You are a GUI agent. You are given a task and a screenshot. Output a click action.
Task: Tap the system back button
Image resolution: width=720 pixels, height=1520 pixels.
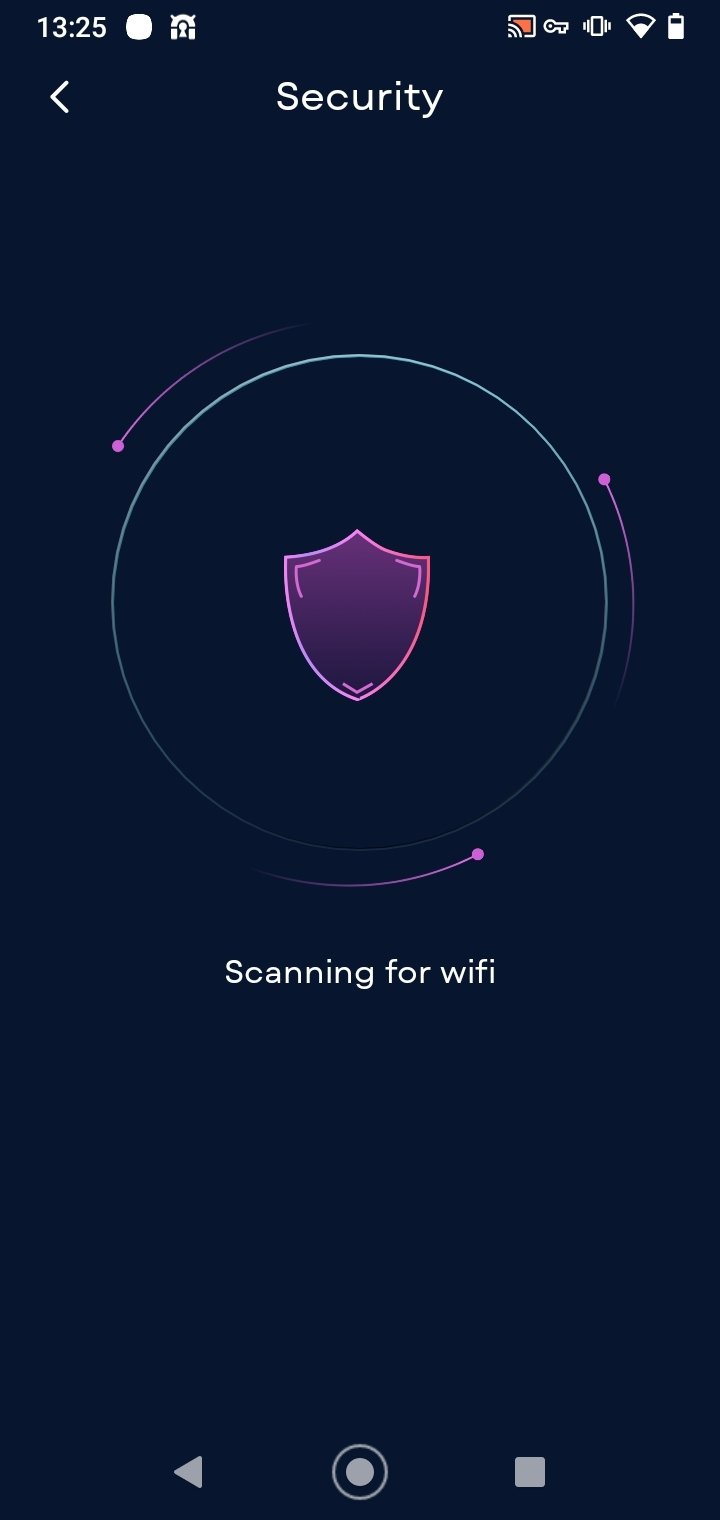(x=188, y=1472)
